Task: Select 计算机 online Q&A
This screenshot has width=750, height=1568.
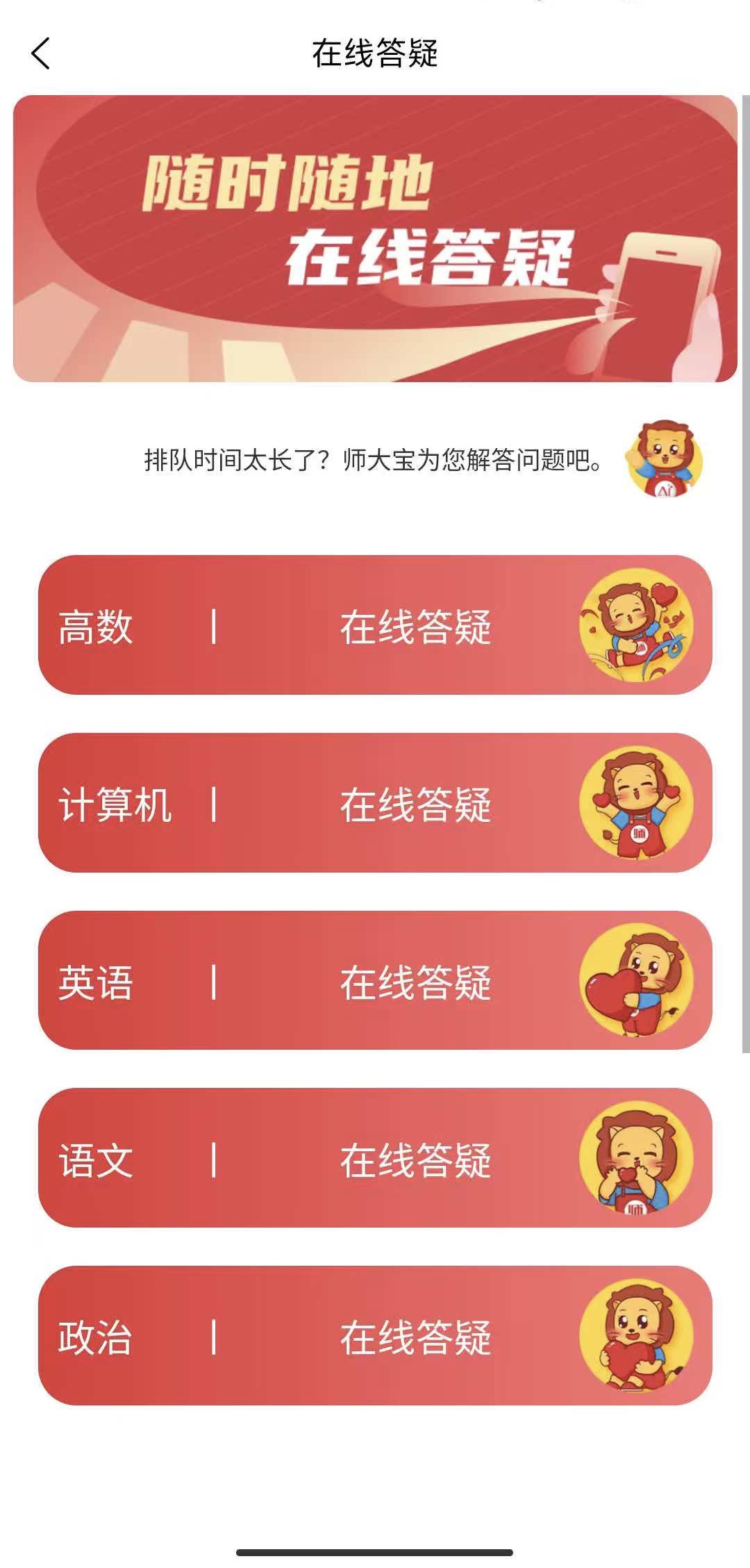Action: coord(375,803)
